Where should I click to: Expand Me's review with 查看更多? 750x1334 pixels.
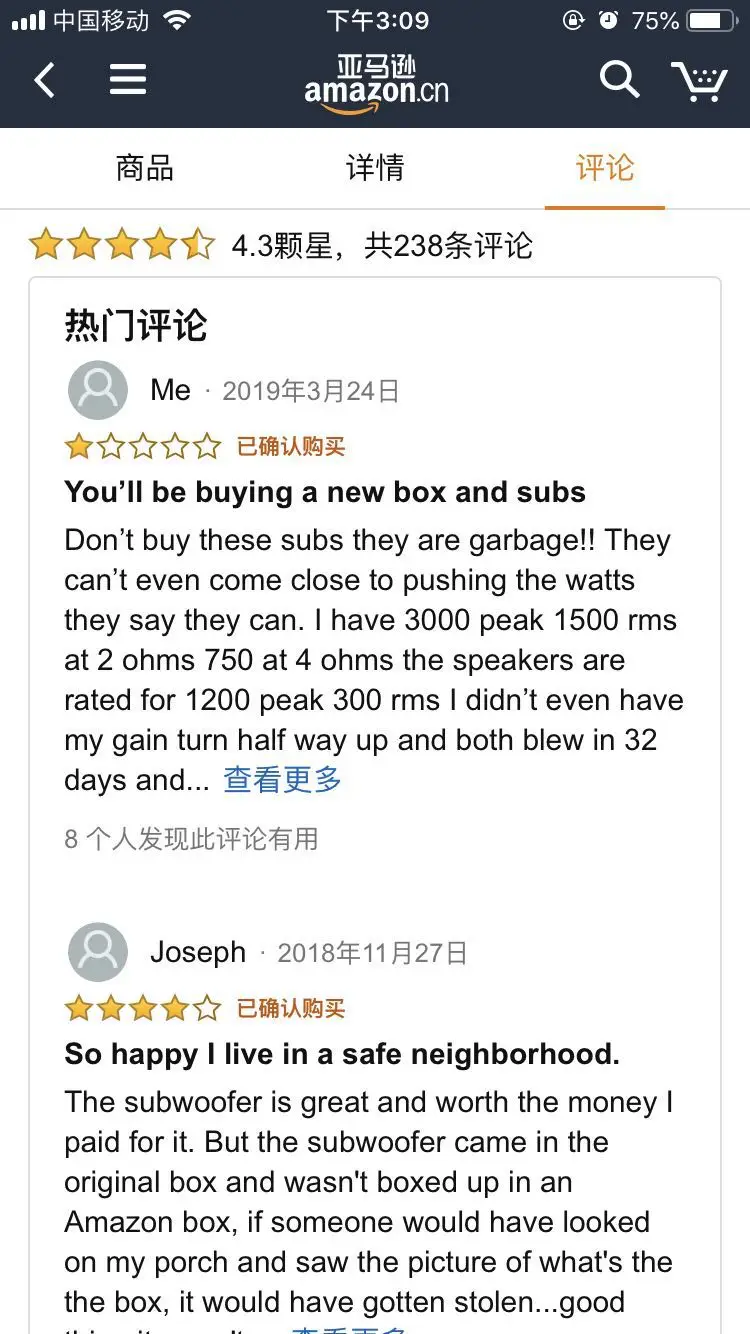[x=282, y=780]
